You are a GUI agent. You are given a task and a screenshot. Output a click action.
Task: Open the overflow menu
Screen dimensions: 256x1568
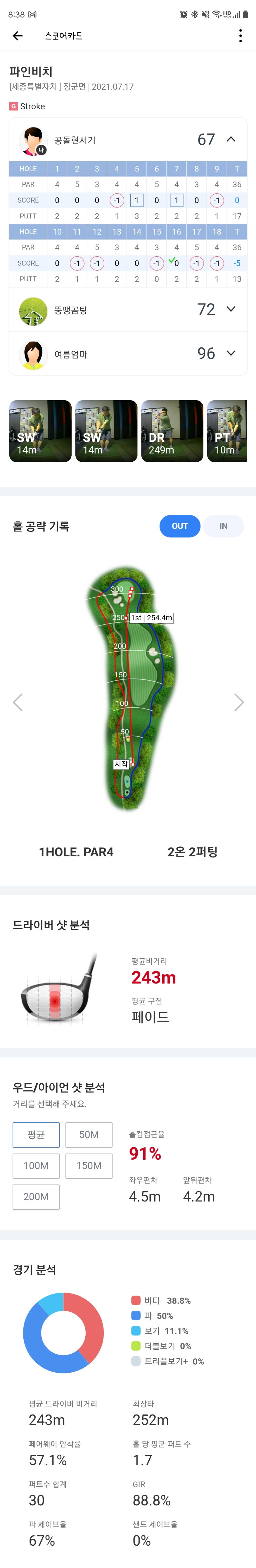(x=240, y=36)
